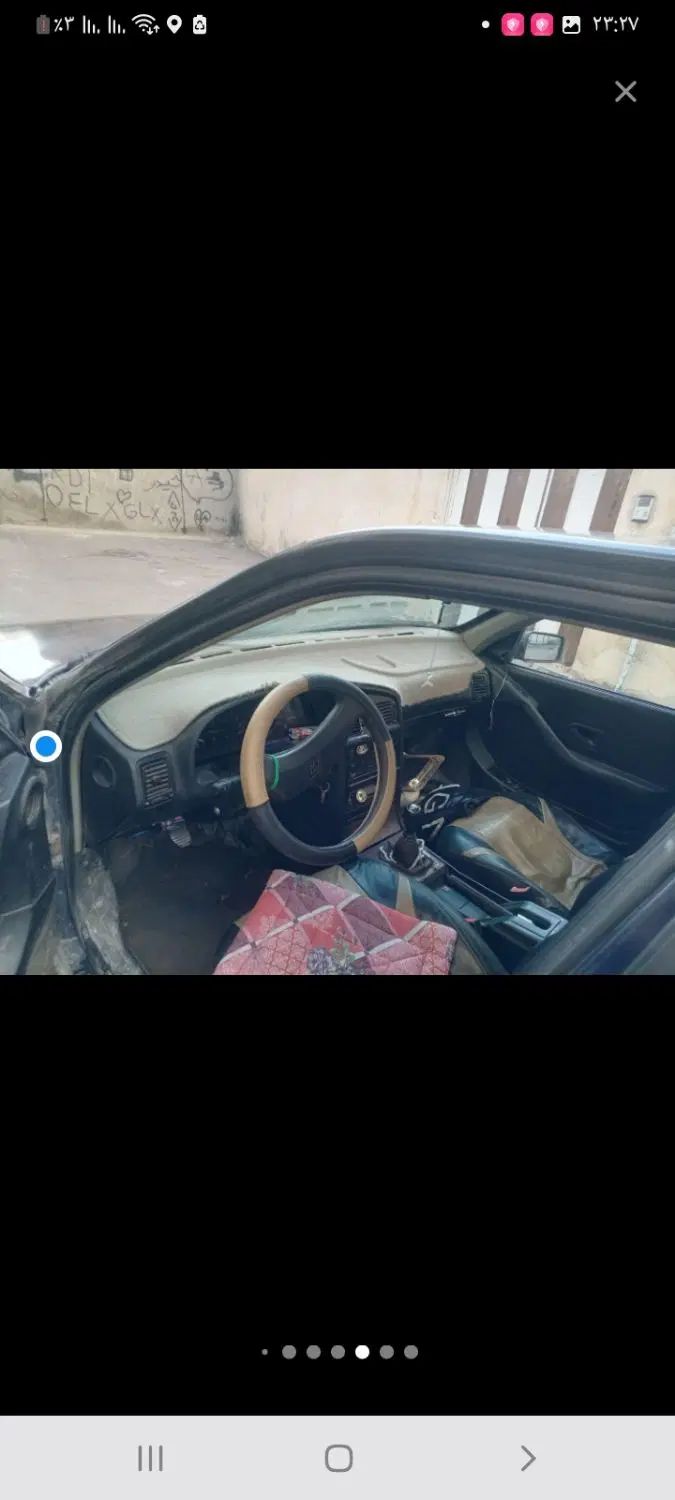This screenshot has height=1500, width=675.
Task: Close the photo viewer
Action: [625, 92]
